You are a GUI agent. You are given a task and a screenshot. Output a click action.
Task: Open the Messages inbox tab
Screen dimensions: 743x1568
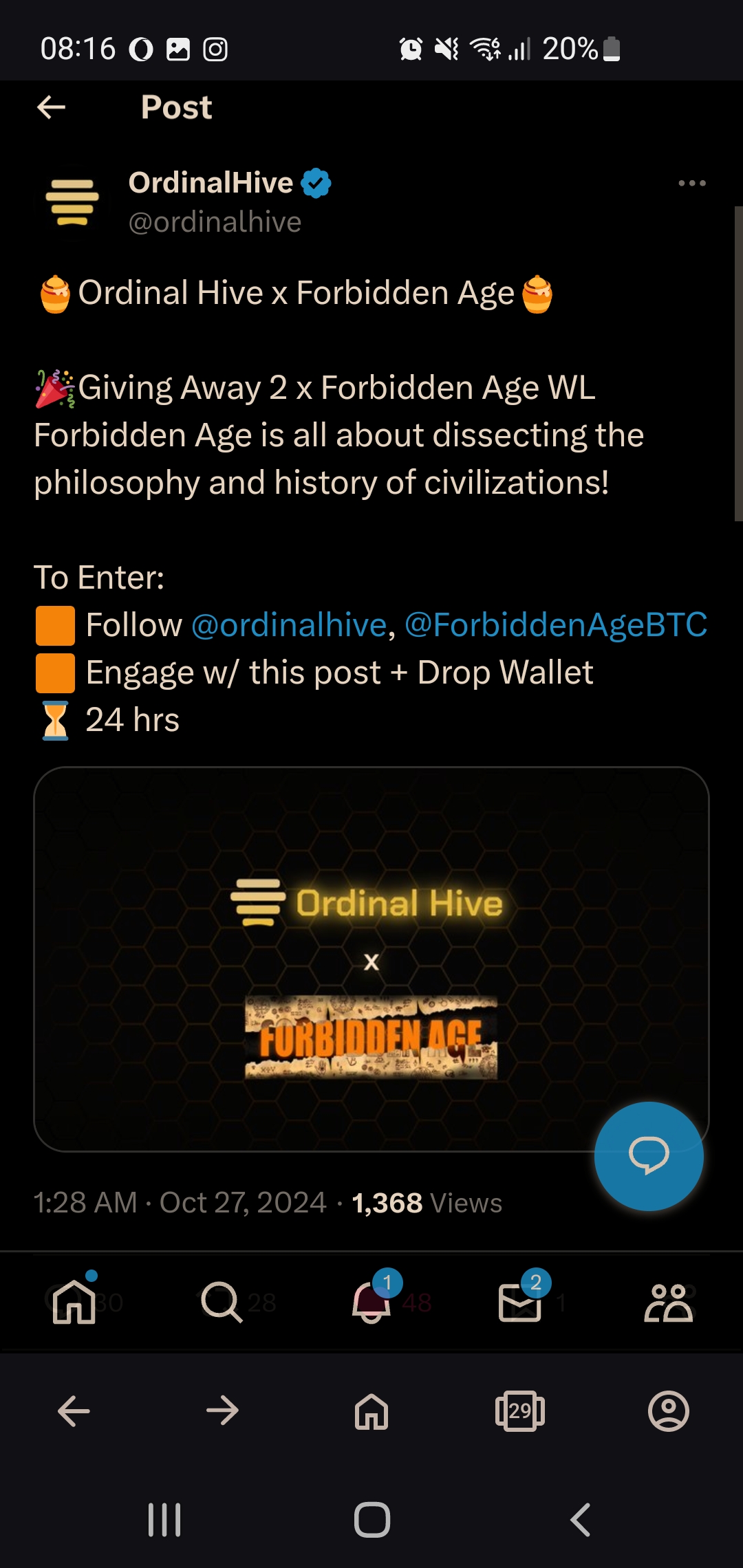pos(520,1301)
